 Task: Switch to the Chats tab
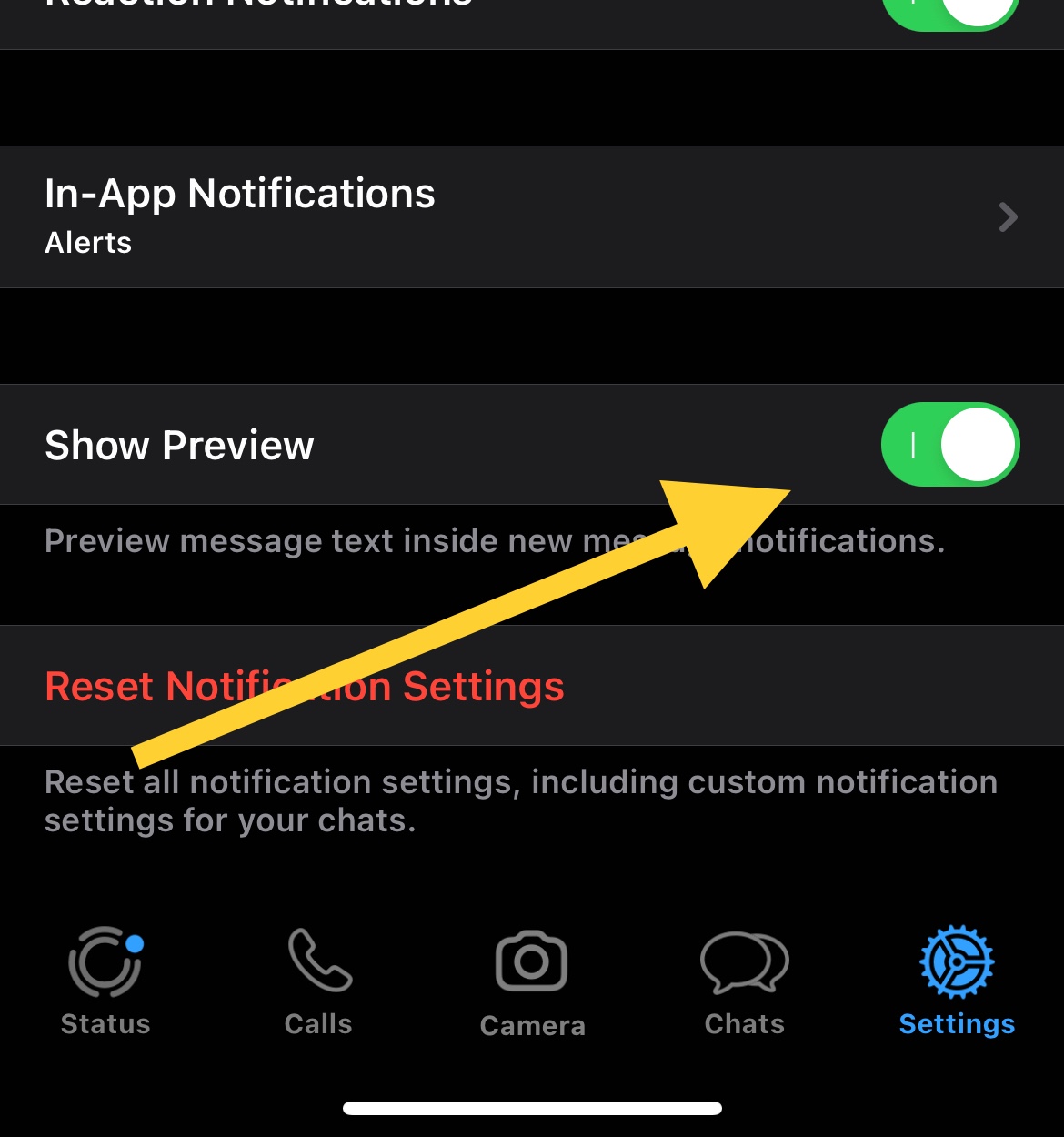tap(744, 982)
